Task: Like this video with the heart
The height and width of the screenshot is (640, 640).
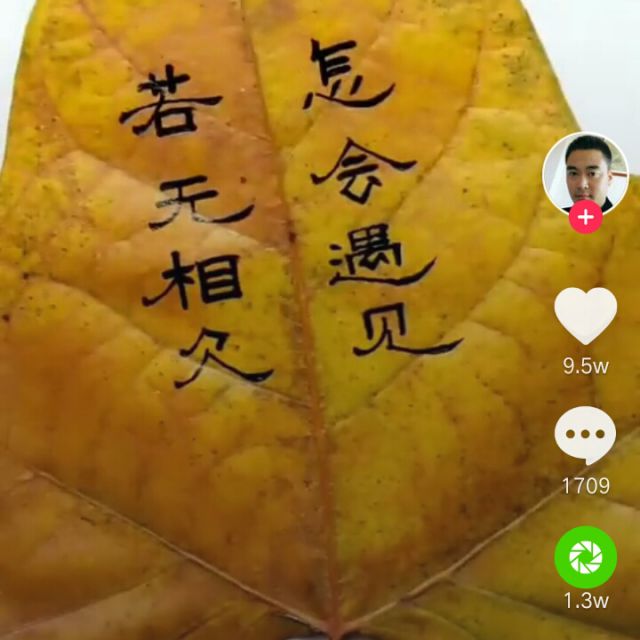Action: tap(585, 315)
